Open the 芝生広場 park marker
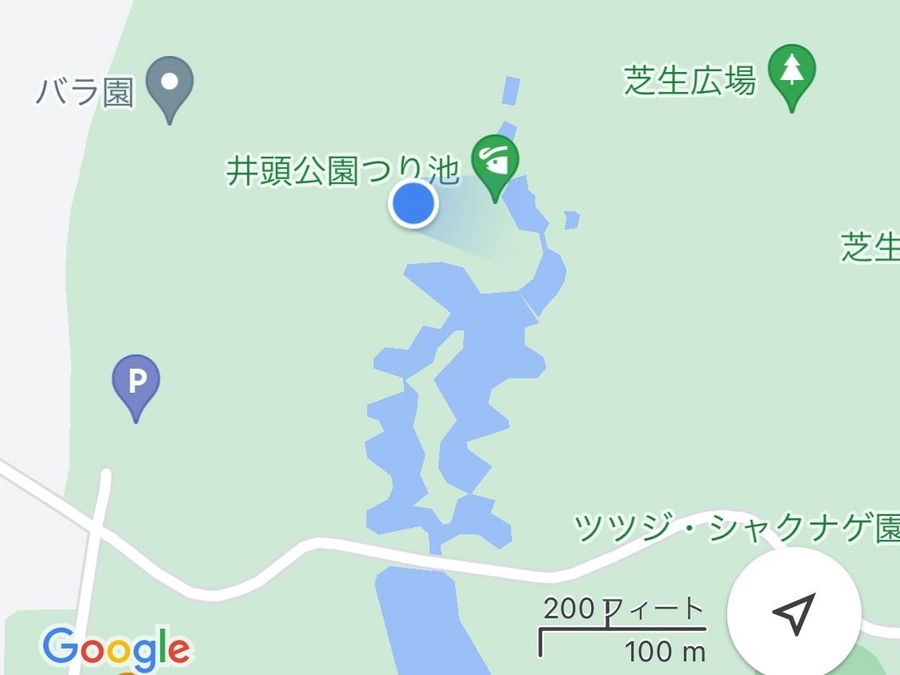This screenshot has width=900, height=675. (792, 71)
